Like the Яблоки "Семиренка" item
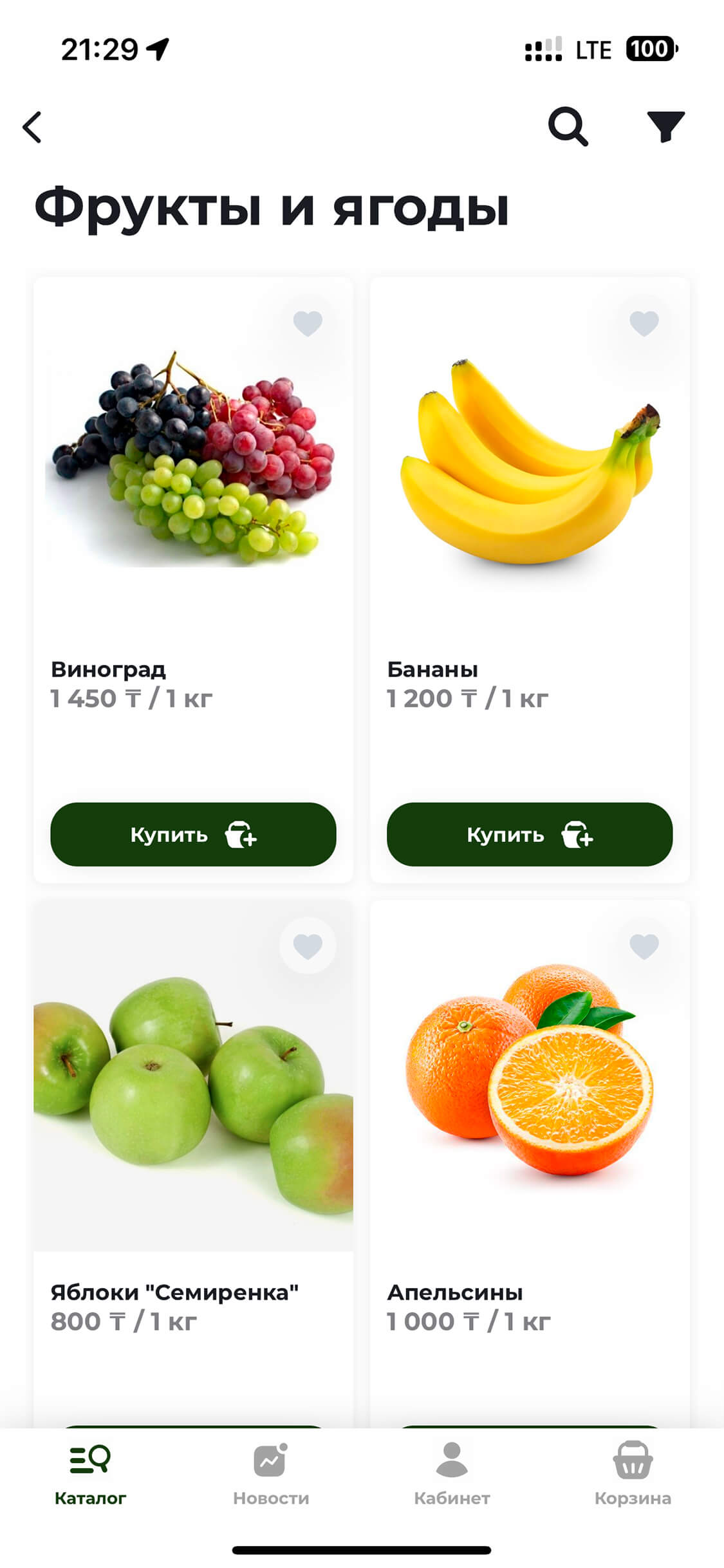This screenshot has height=1568, width=724. [308, 946]
